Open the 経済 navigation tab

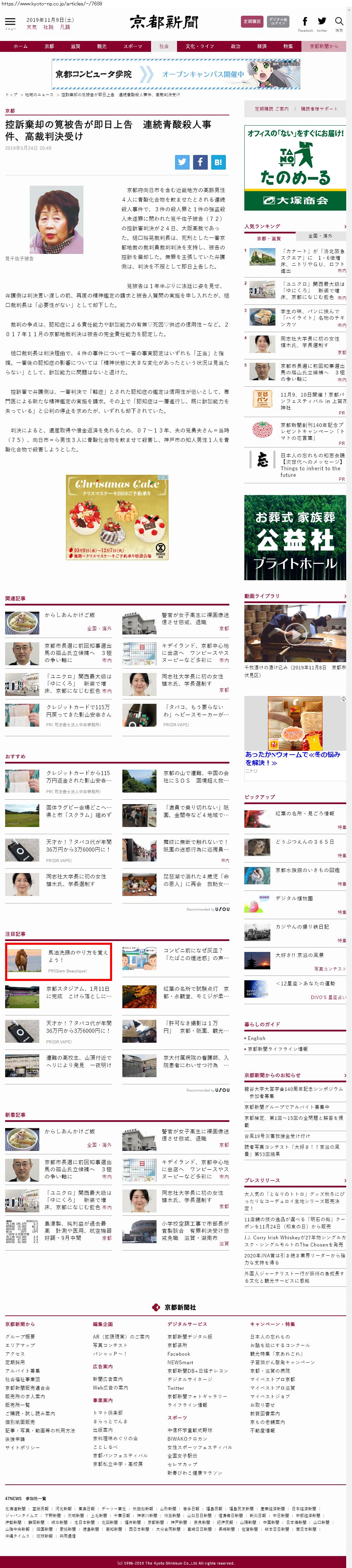coord(262,46)
